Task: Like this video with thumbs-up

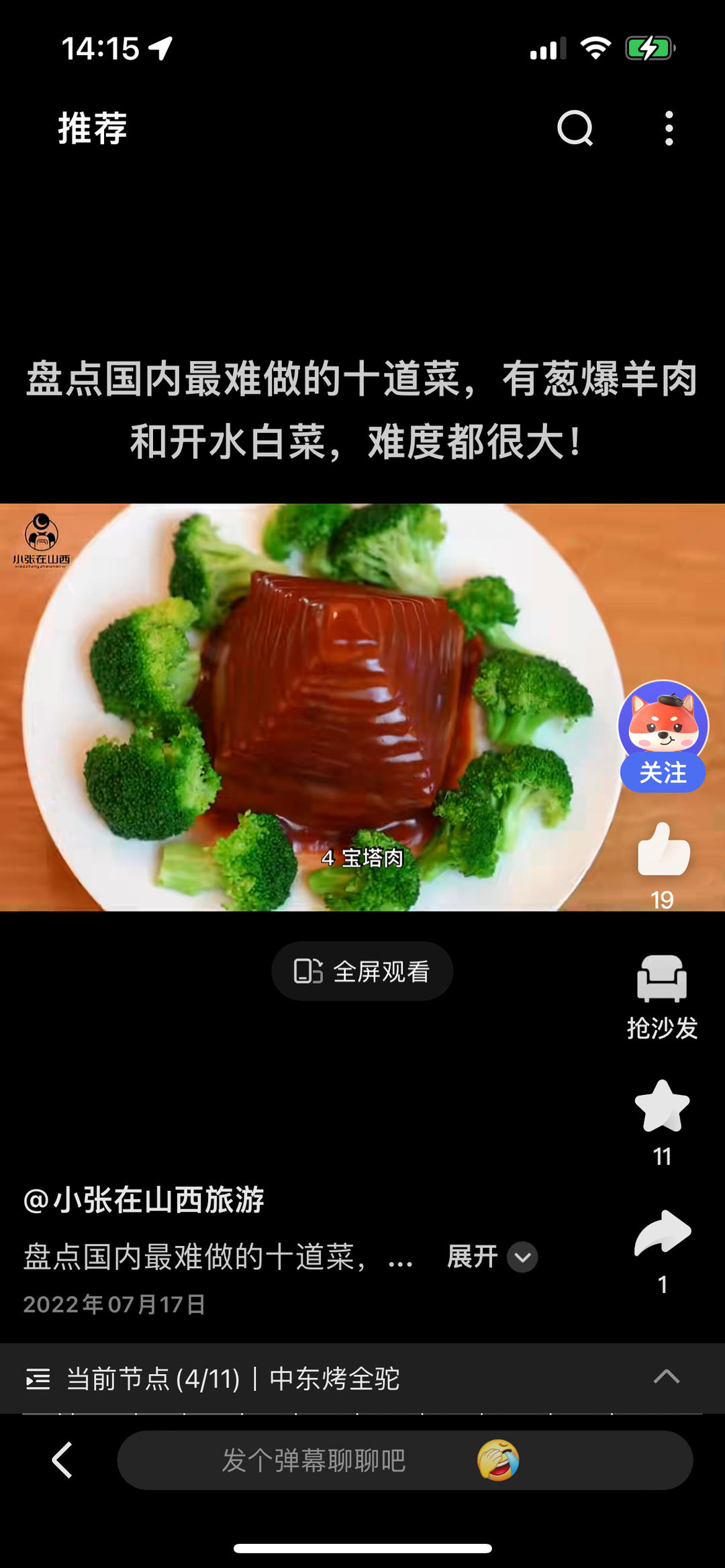Action: point(663,850)
